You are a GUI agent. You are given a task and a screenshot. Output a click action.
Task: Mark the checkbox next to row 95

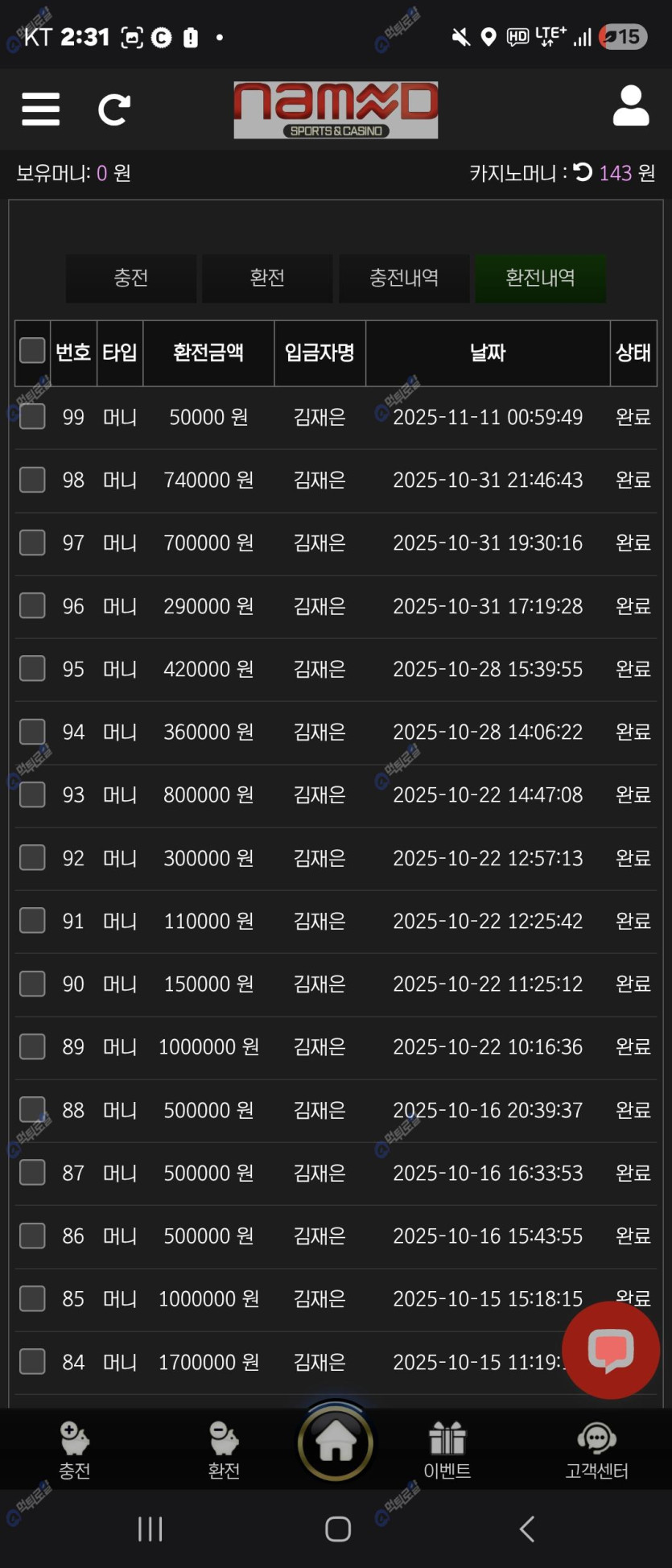tap(32, 668)
